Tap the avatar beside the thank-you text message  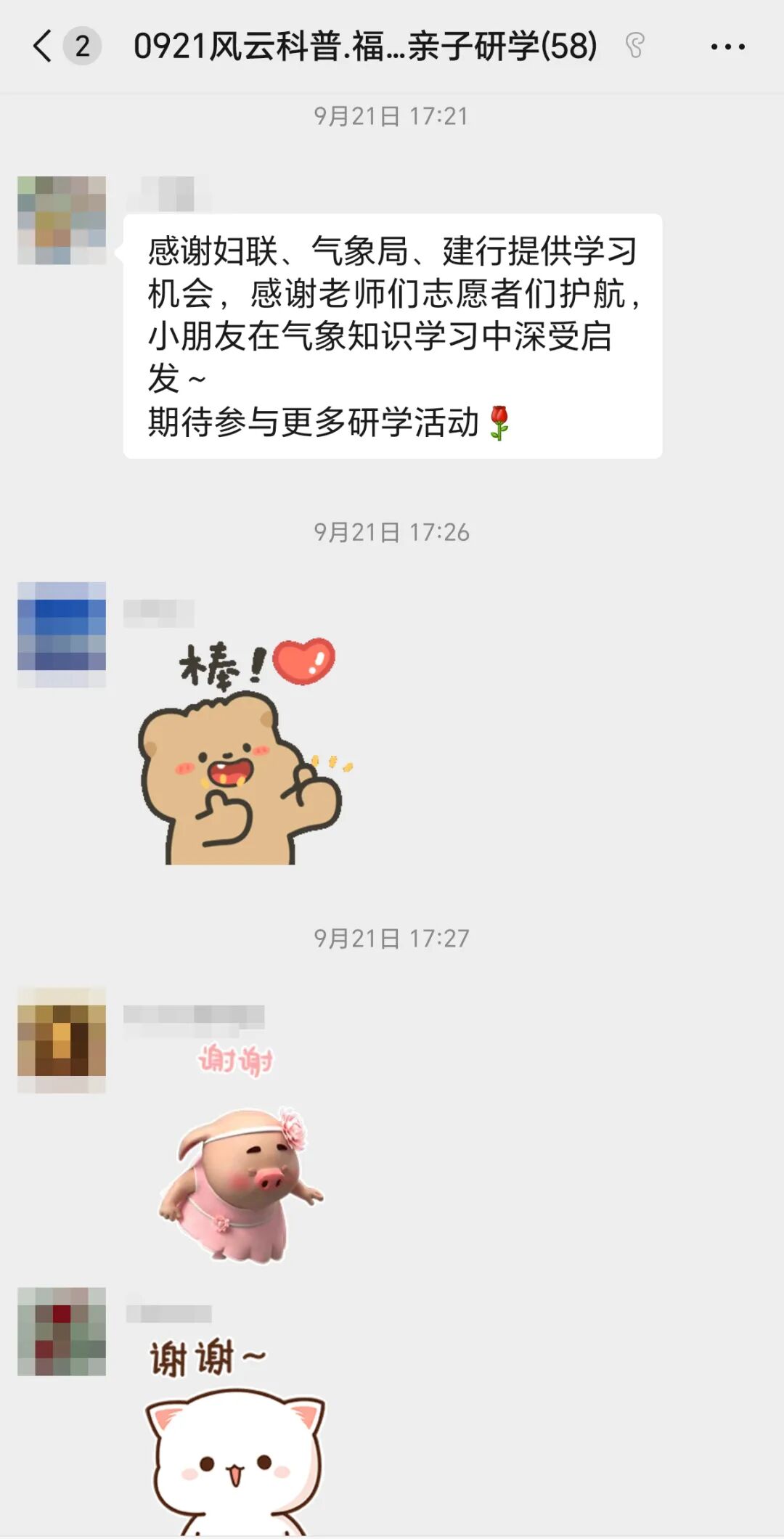coord(62,221)
